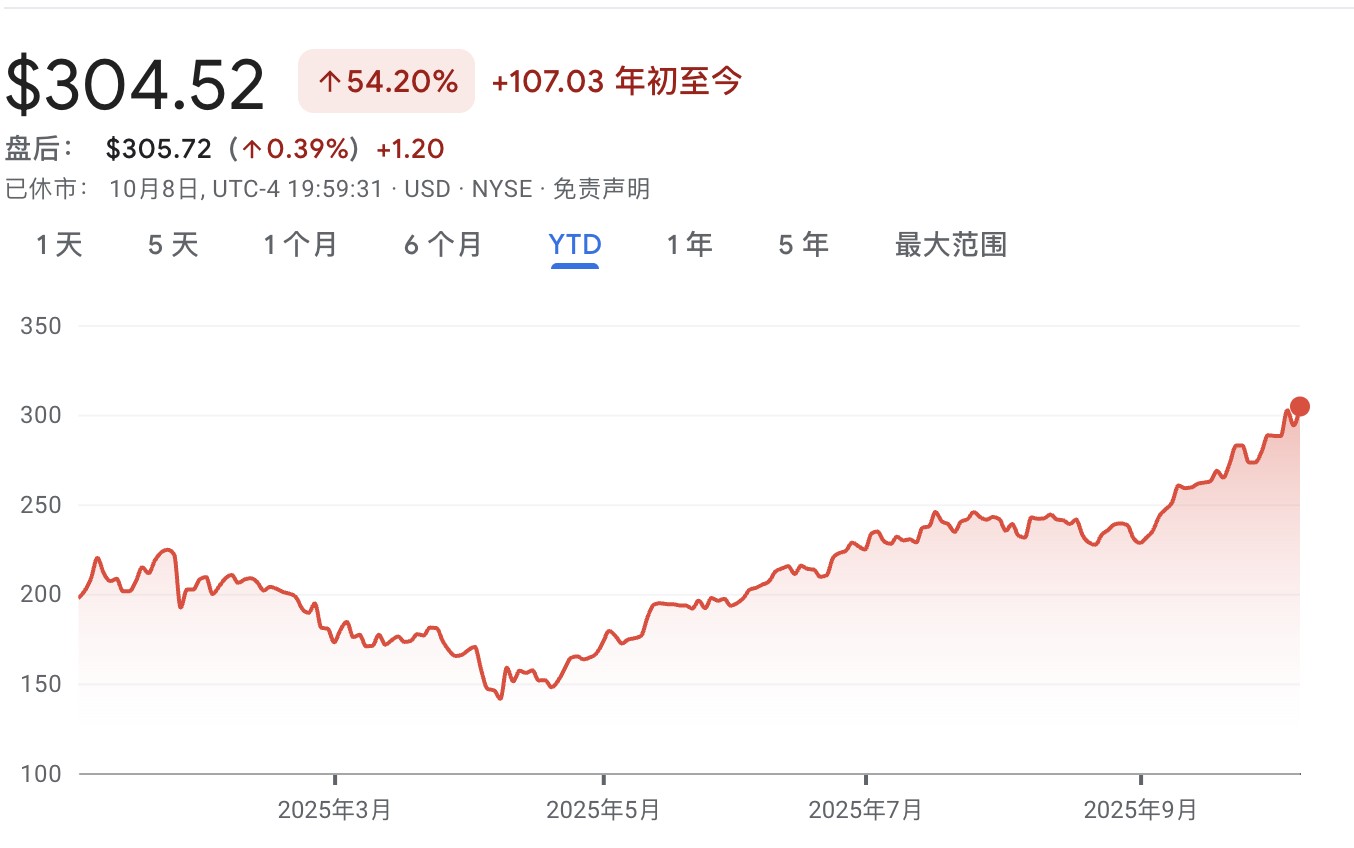This screenshot has height=848, width=1354.
Task: Show the 1个月 chart range
Action: pos(300,245)
